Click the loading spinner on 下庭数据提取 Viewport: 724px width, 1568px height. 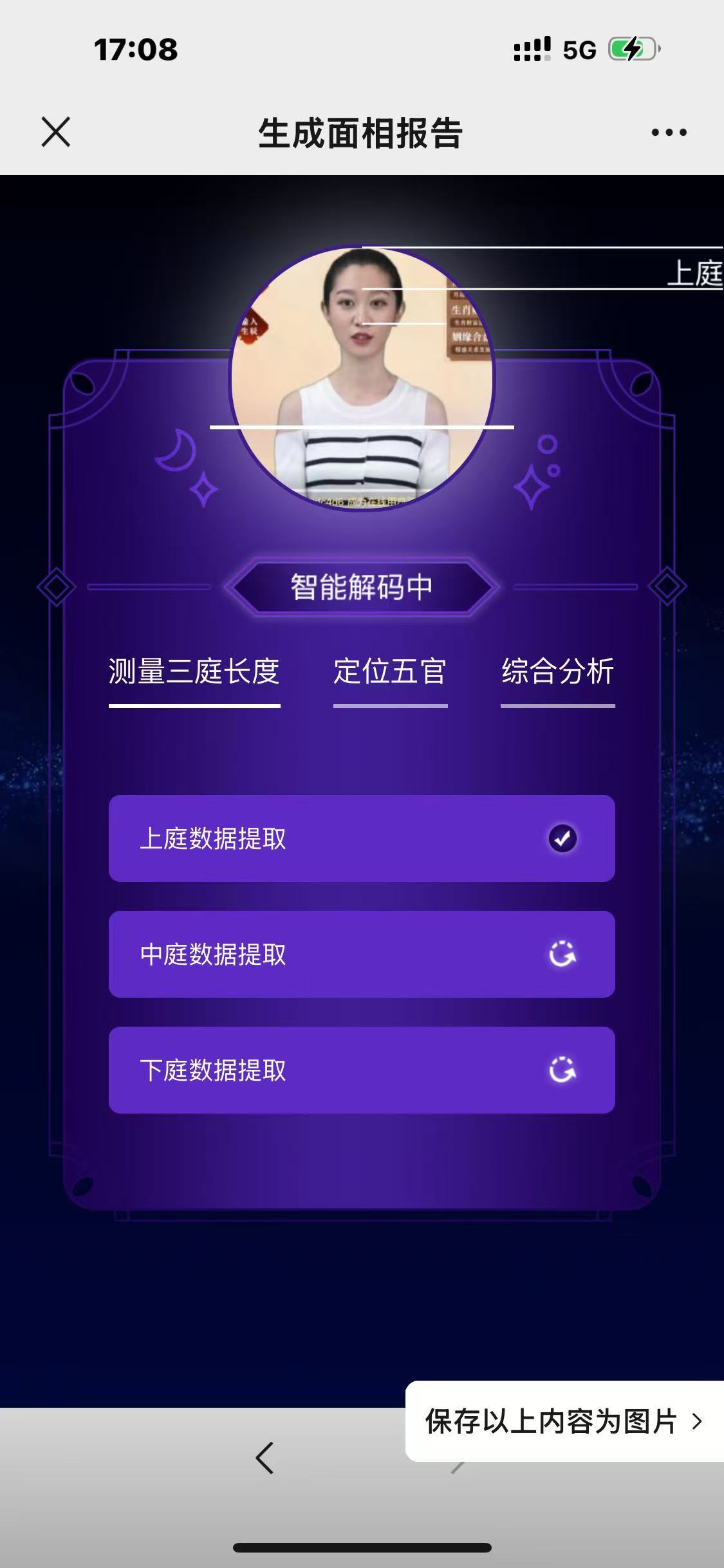562,1070
